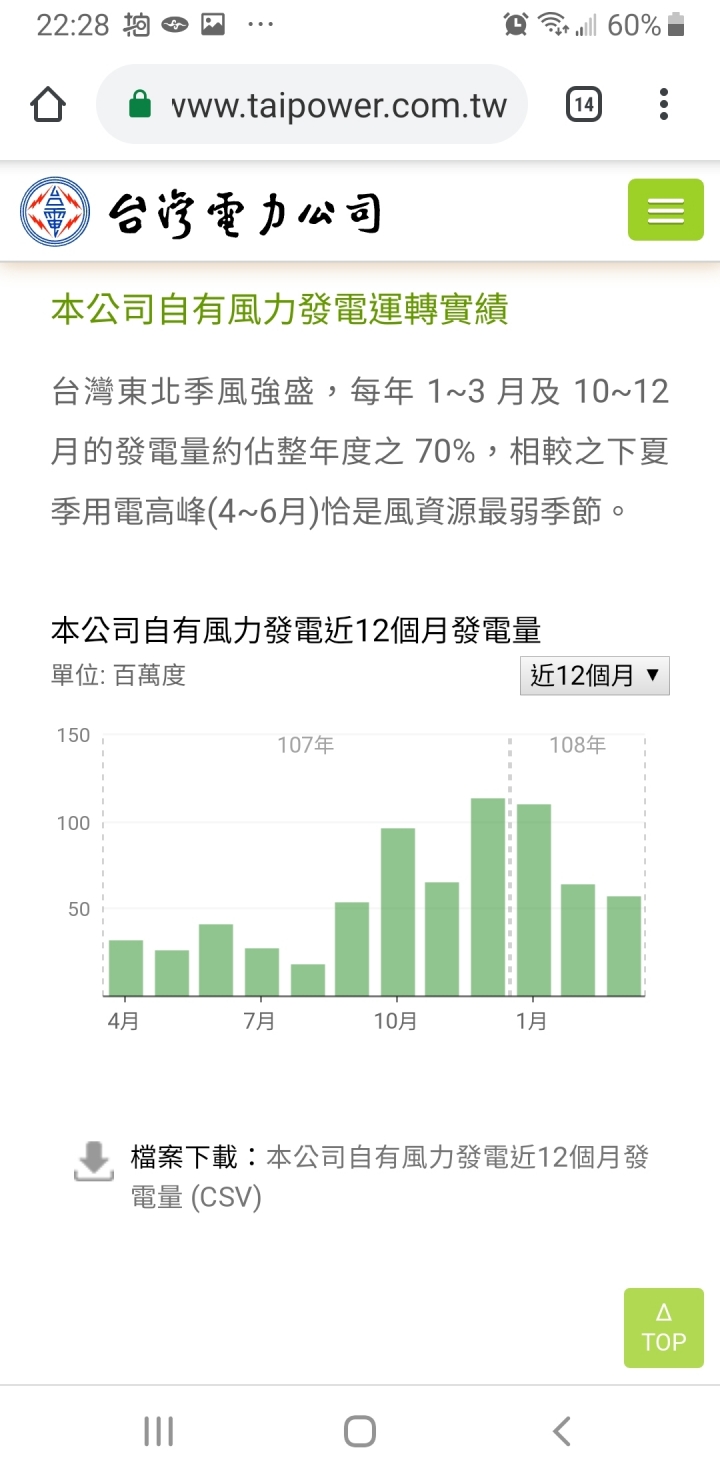Expand the 近12個月 period dropdown
Image resolution: width=720 pixels, height=1480 pixels.
(595, 676)
